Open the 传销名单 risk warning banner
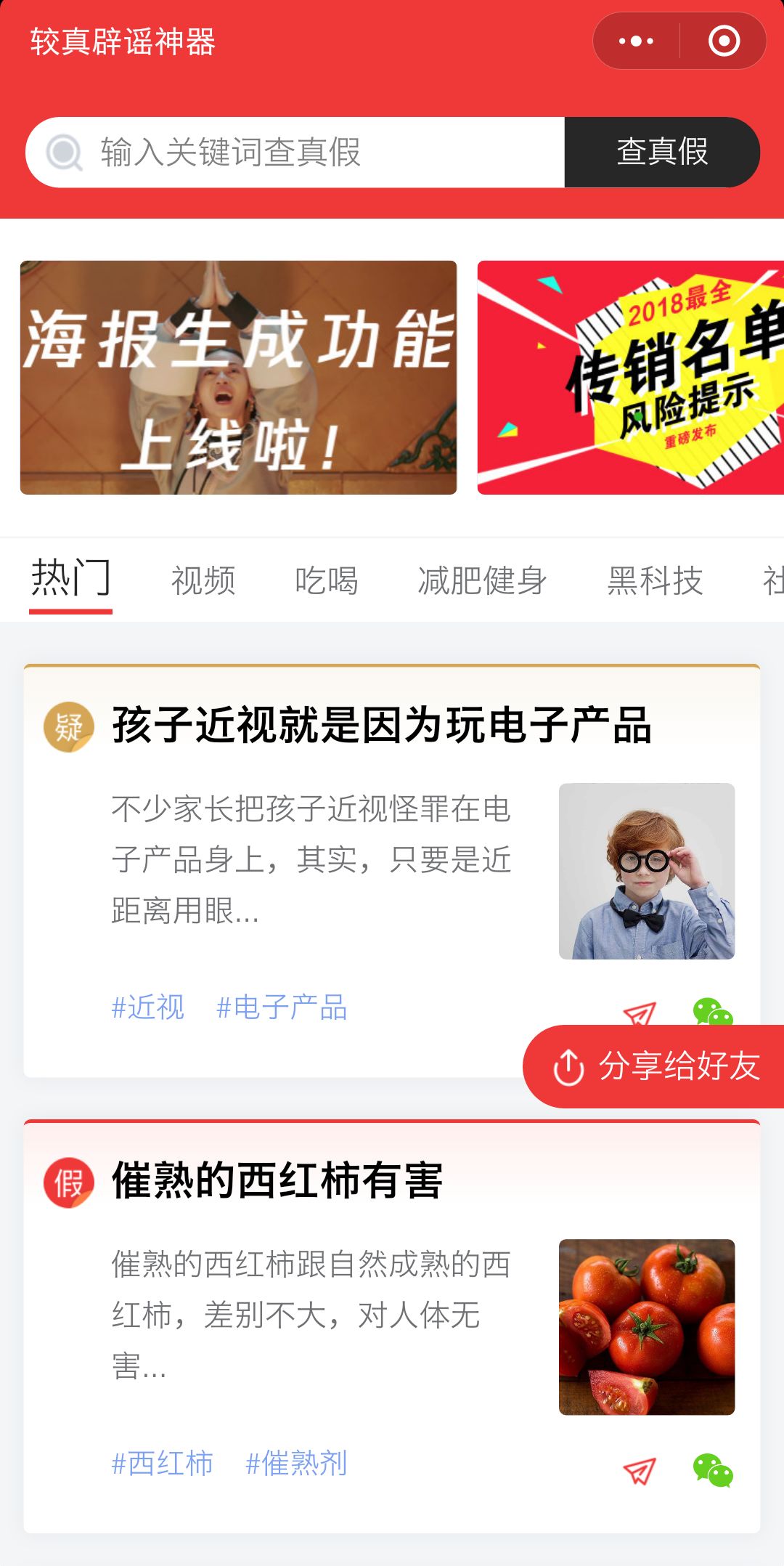 coord(630,378)
